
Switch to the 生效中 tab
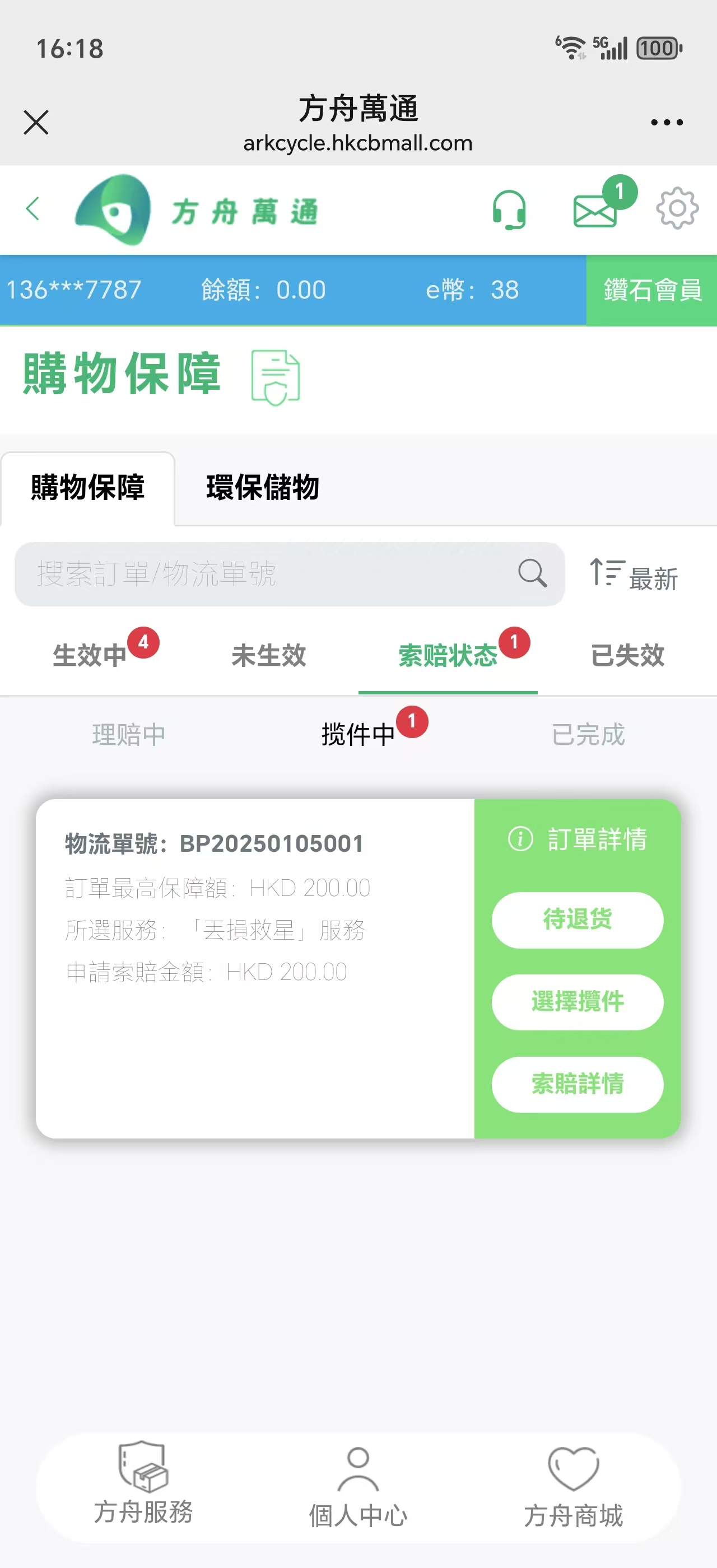[x=90, y=656]
